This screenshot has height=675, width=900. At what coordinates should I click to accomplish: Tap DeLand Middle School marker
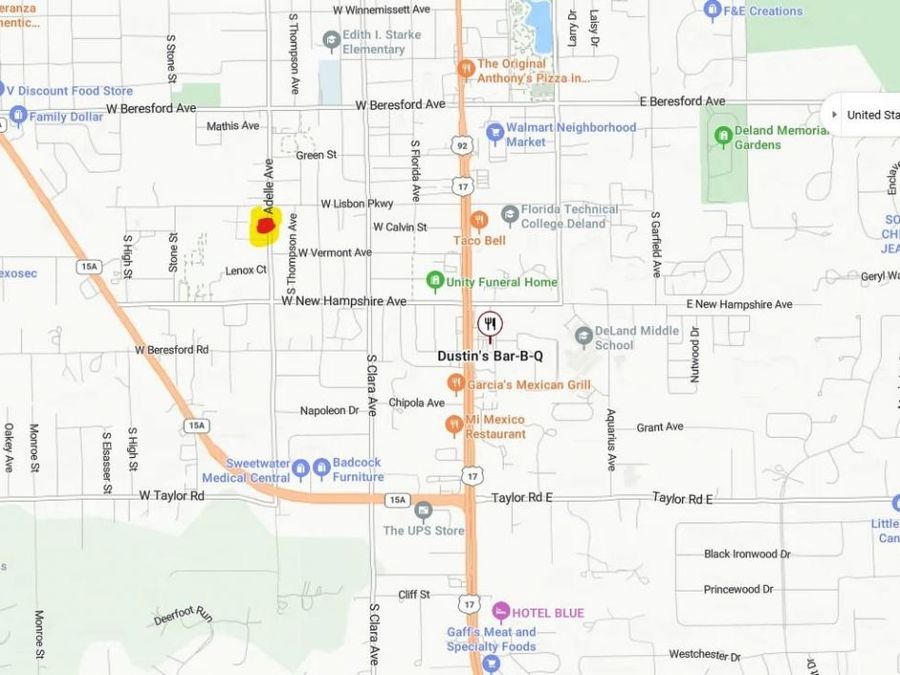(x=584, y=337)
